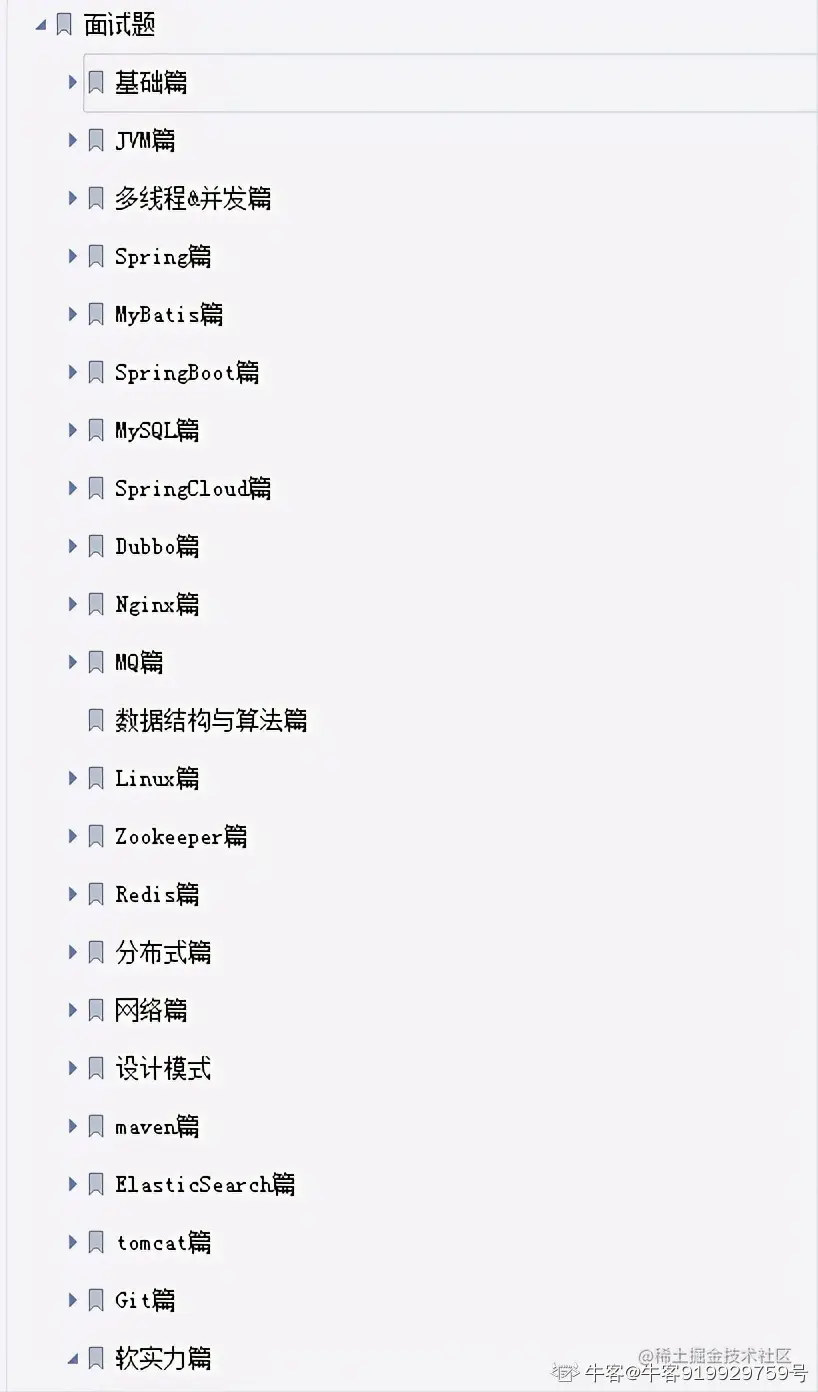
Task: Open the 多线程&并发篇 bookmark
Action: tap(192, 198)
